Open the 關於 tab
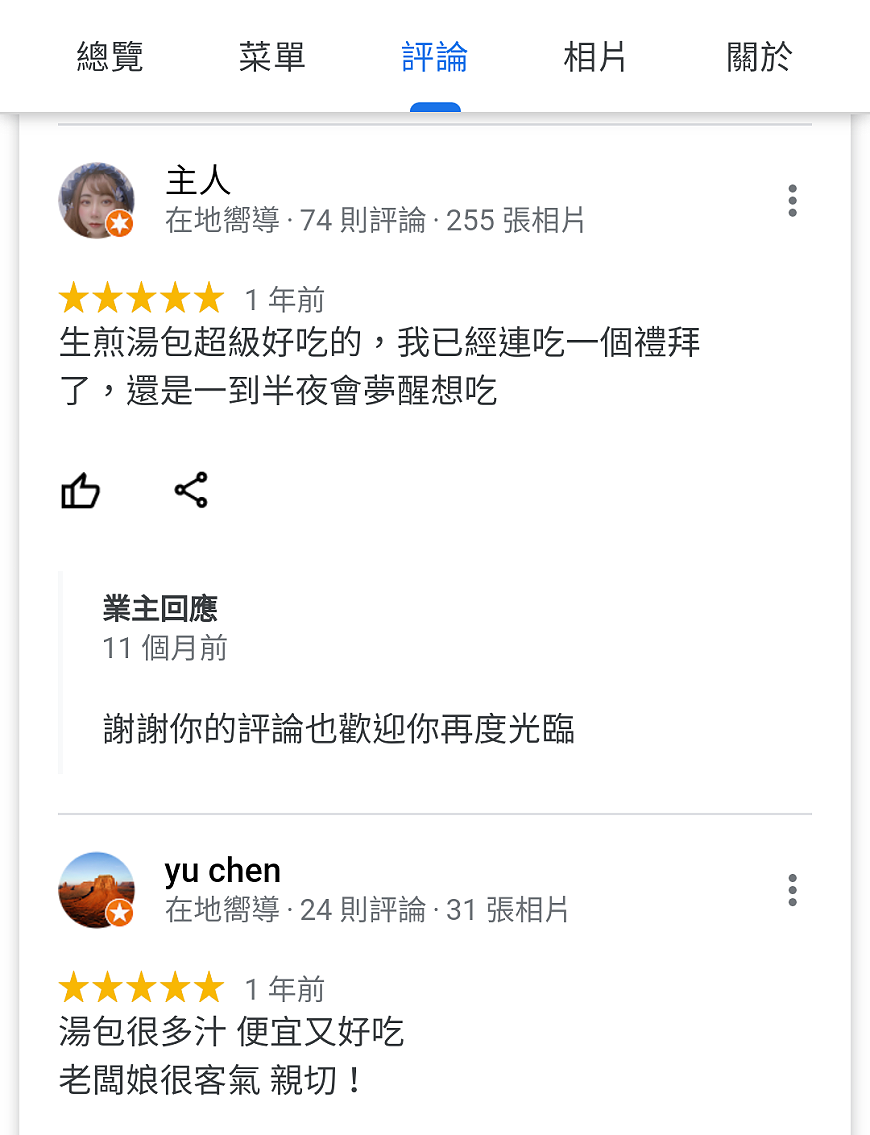Screen dimensions: 870x1135 [x=758, y=57]
